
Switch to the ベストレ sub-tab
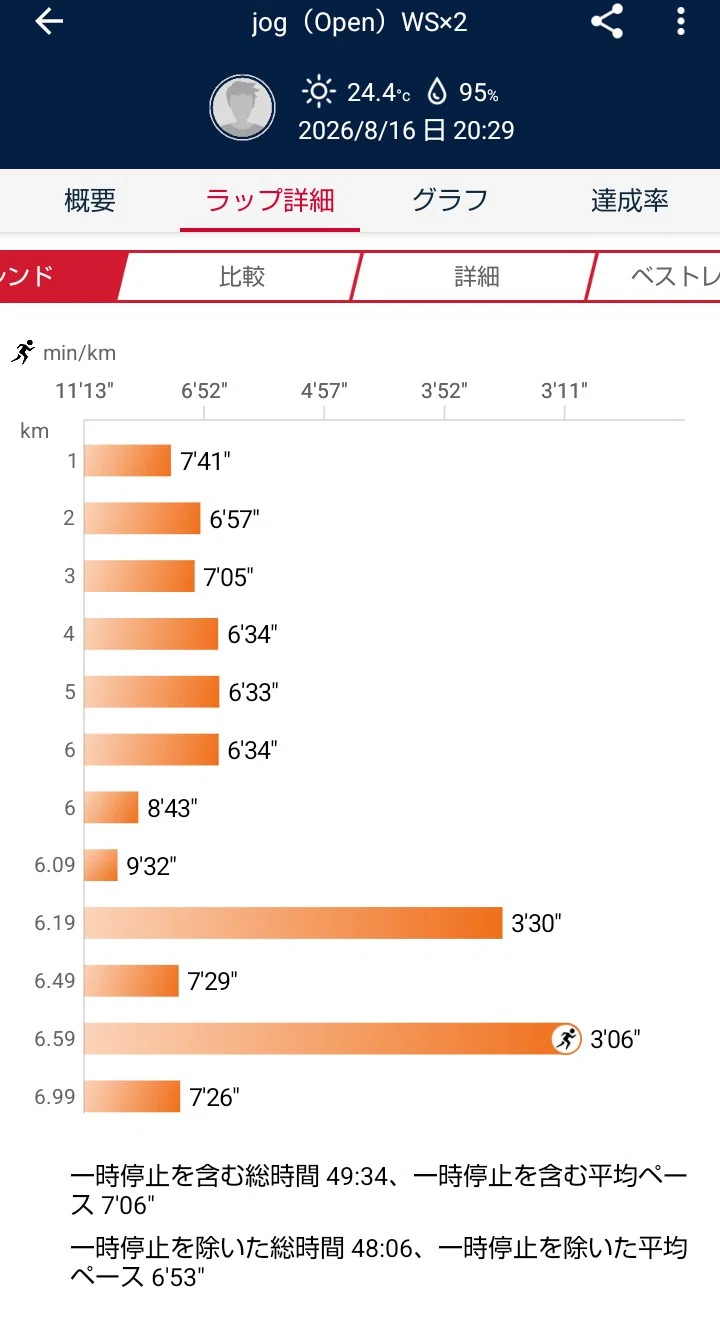coord(659,276)
